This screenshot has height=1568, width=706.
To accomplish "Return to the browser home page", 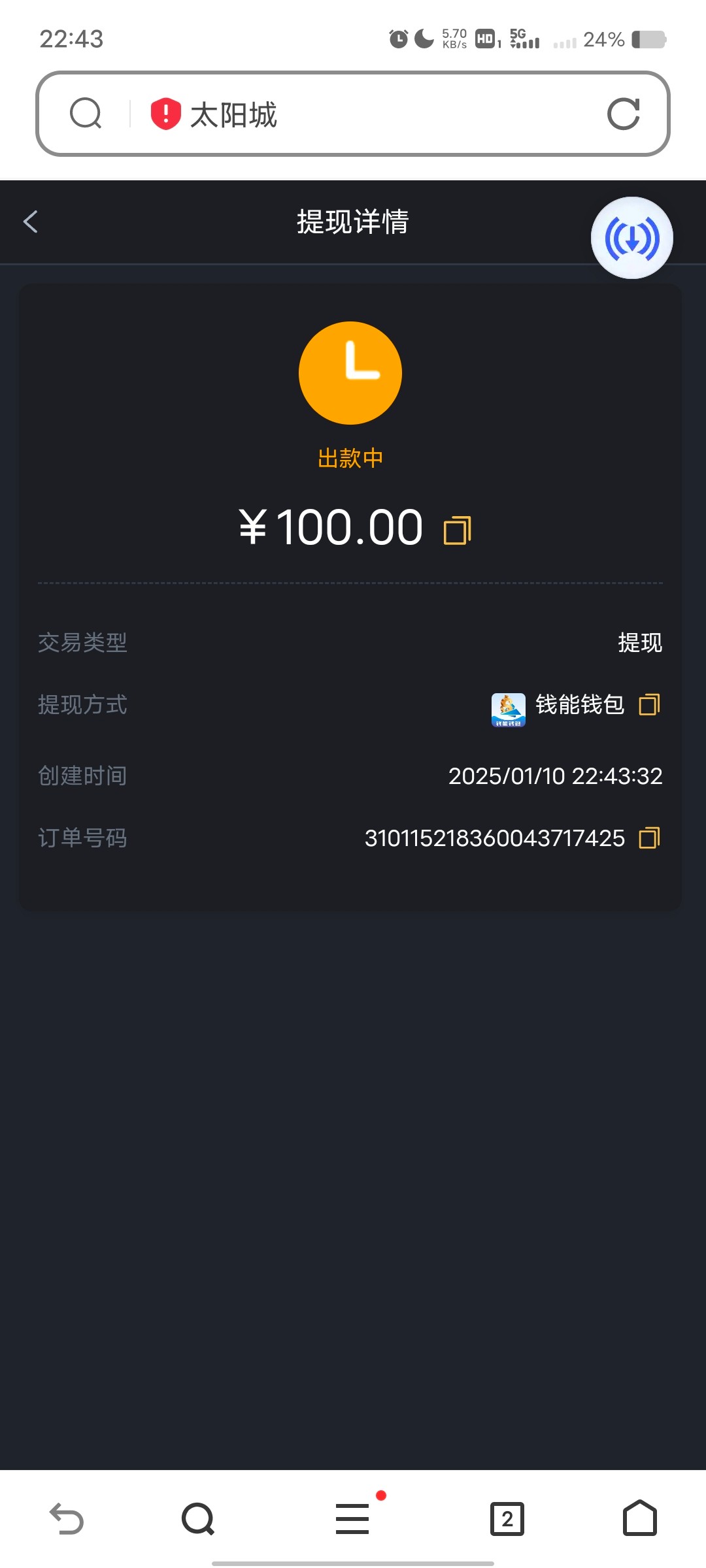I will (639, 1518).
